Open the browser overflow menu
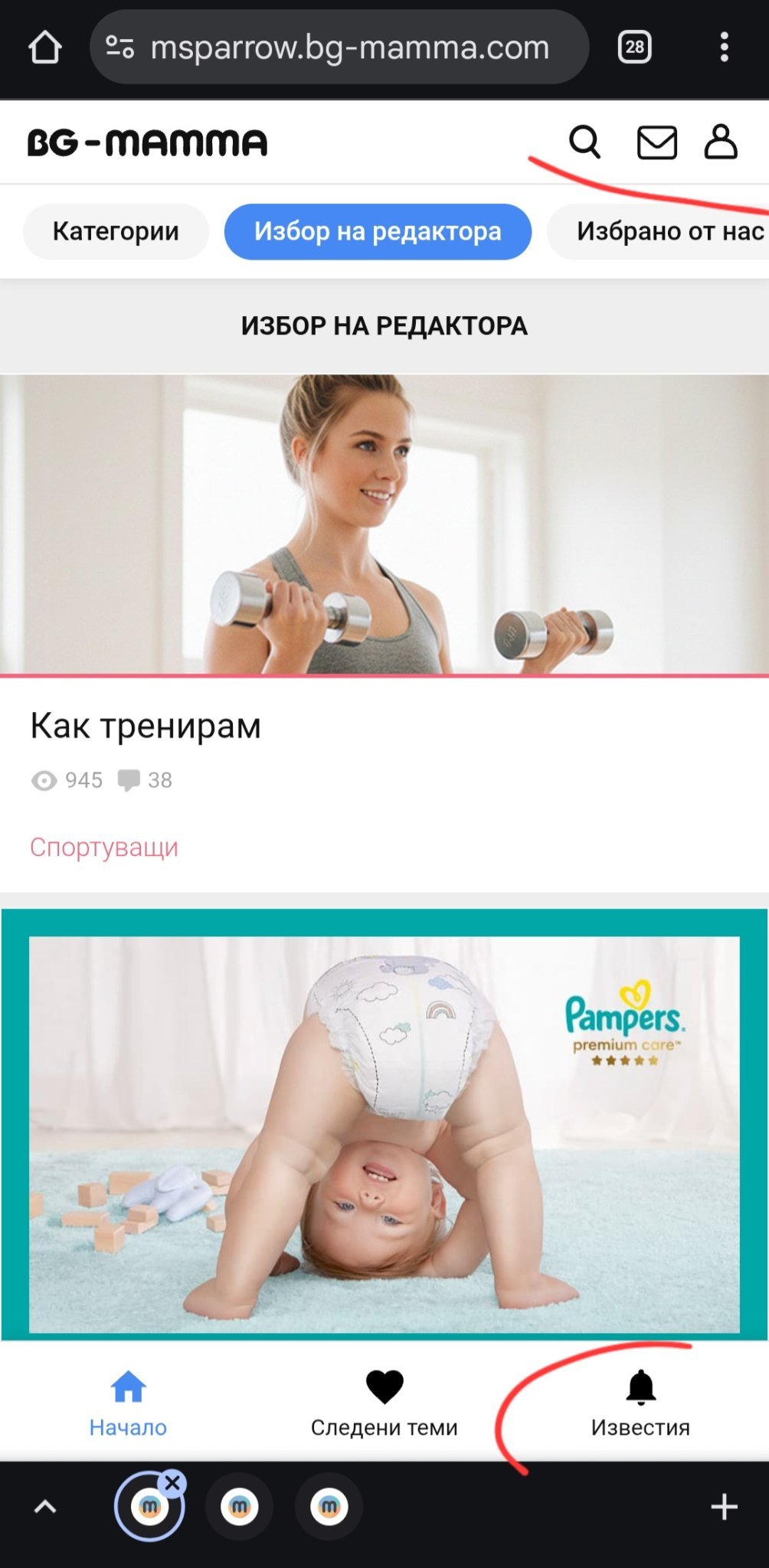 (x=724, y=47)
